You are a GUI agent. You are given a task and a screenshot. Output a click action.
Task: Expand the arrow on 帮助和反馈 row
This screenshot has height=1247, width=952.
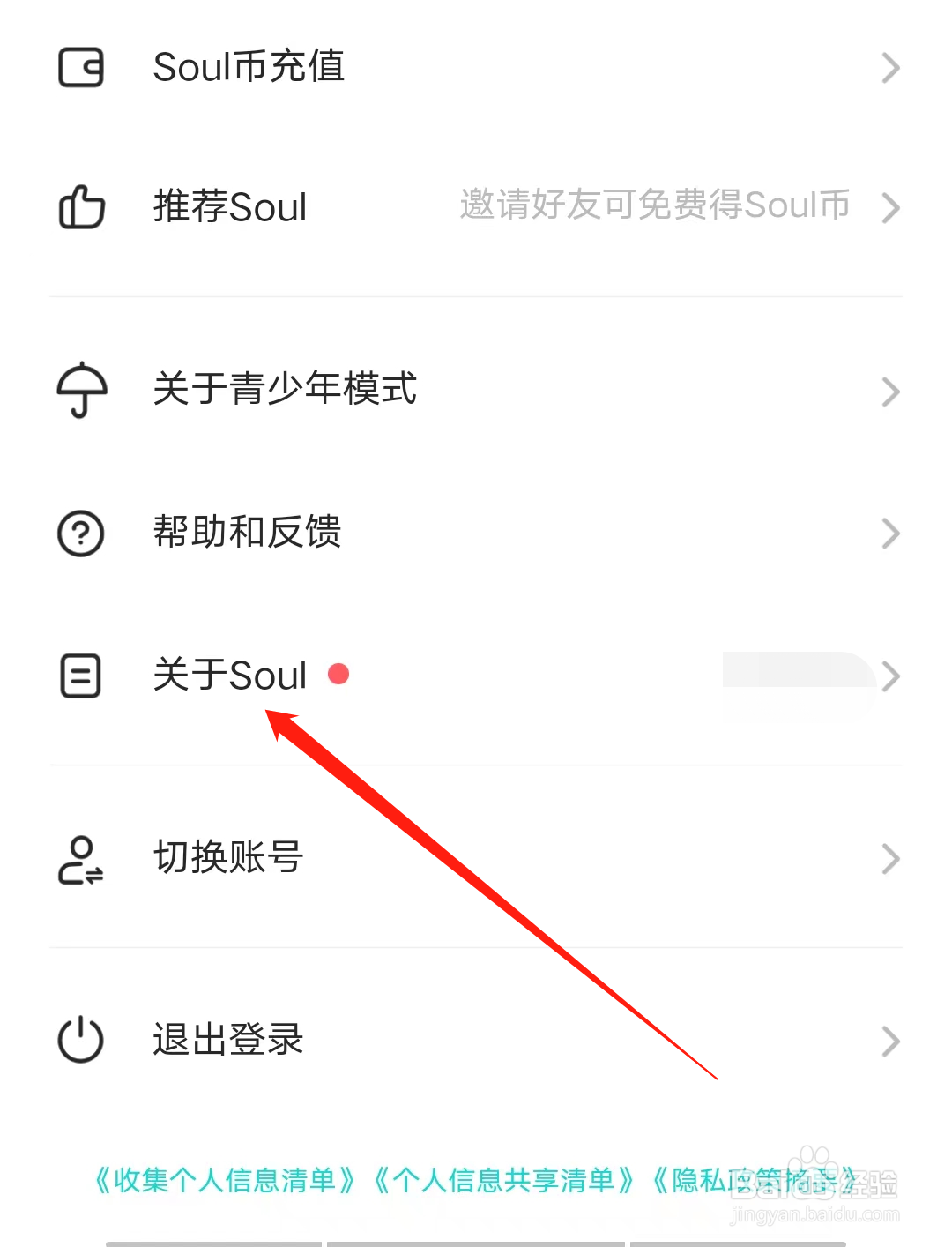coord(890,534)
